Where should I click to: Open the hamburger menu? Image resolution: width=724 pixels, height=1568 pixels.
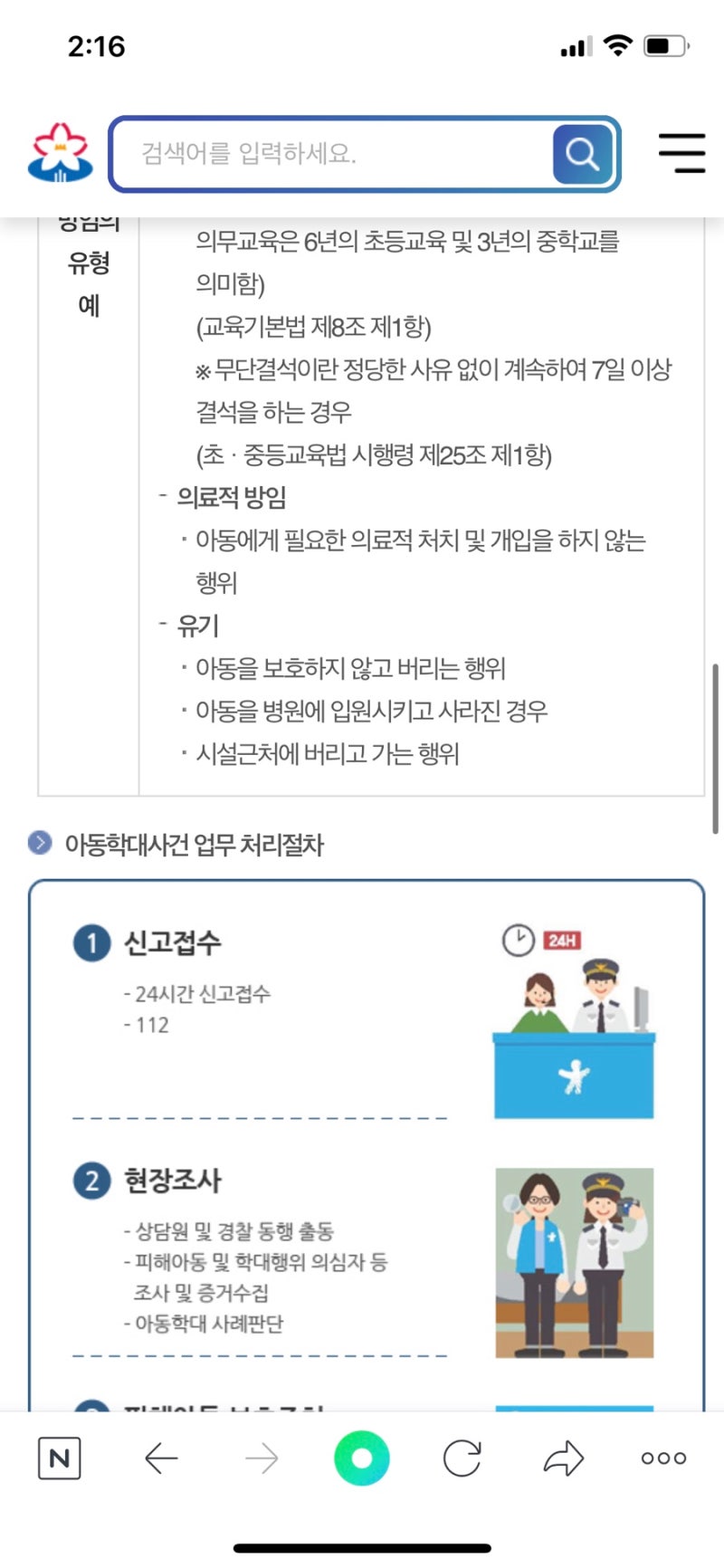681,153
